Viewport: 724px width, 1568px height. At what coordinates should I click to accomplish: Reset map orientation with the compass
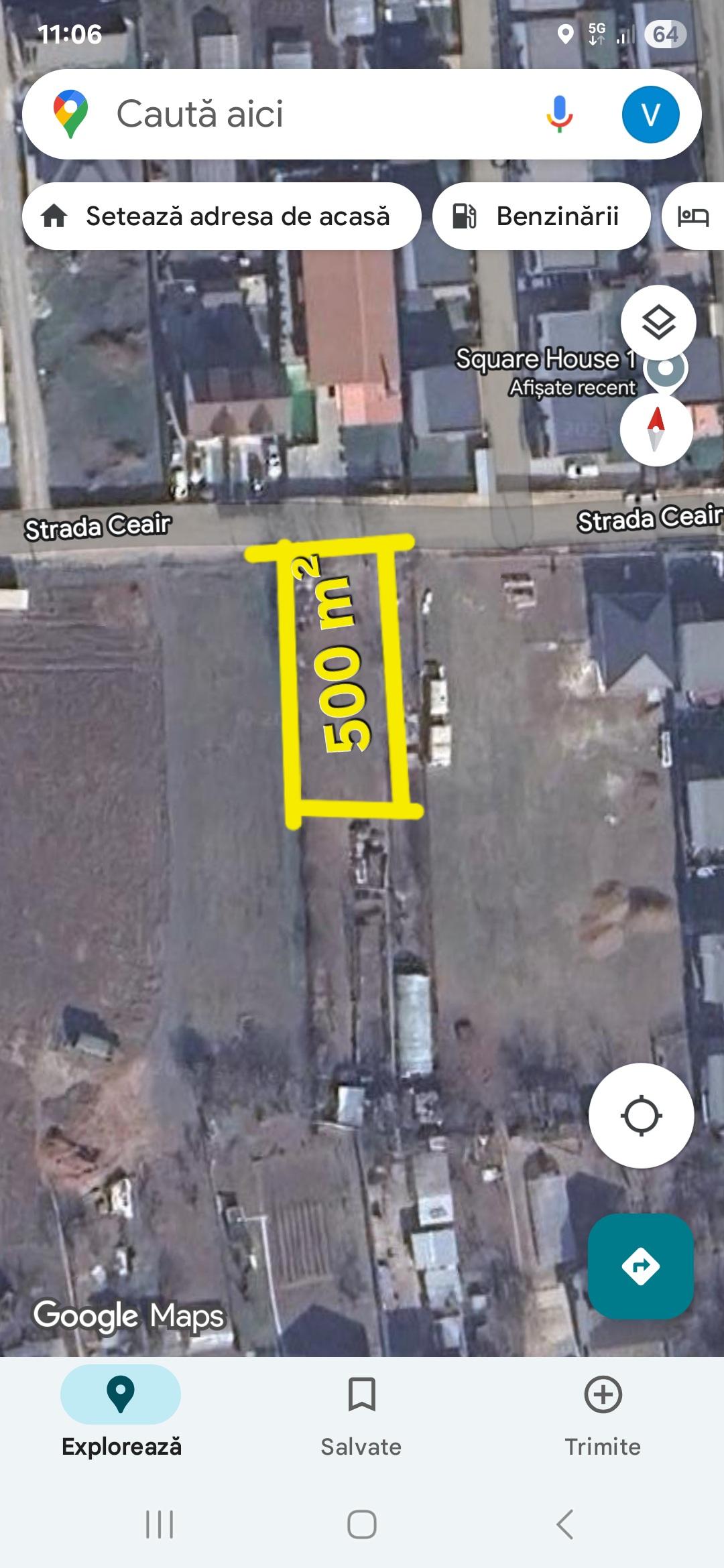656,430
